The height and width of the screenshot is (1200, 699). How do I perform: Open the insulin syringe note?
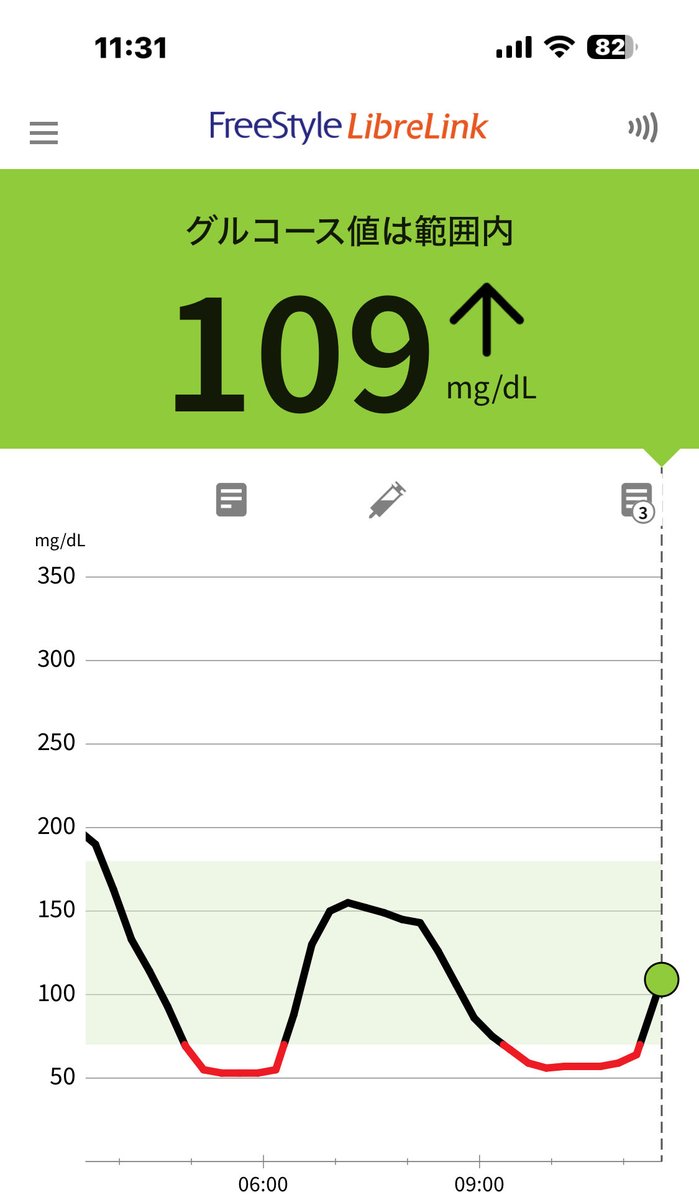pyautogui.click(x=387, y=499)
